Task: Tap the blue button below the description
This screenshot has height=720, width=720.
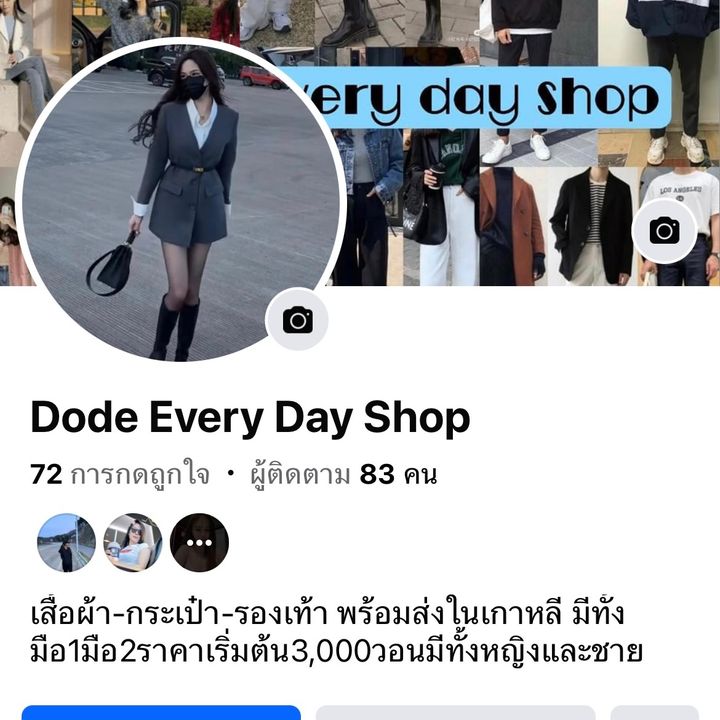Action: 160,712
